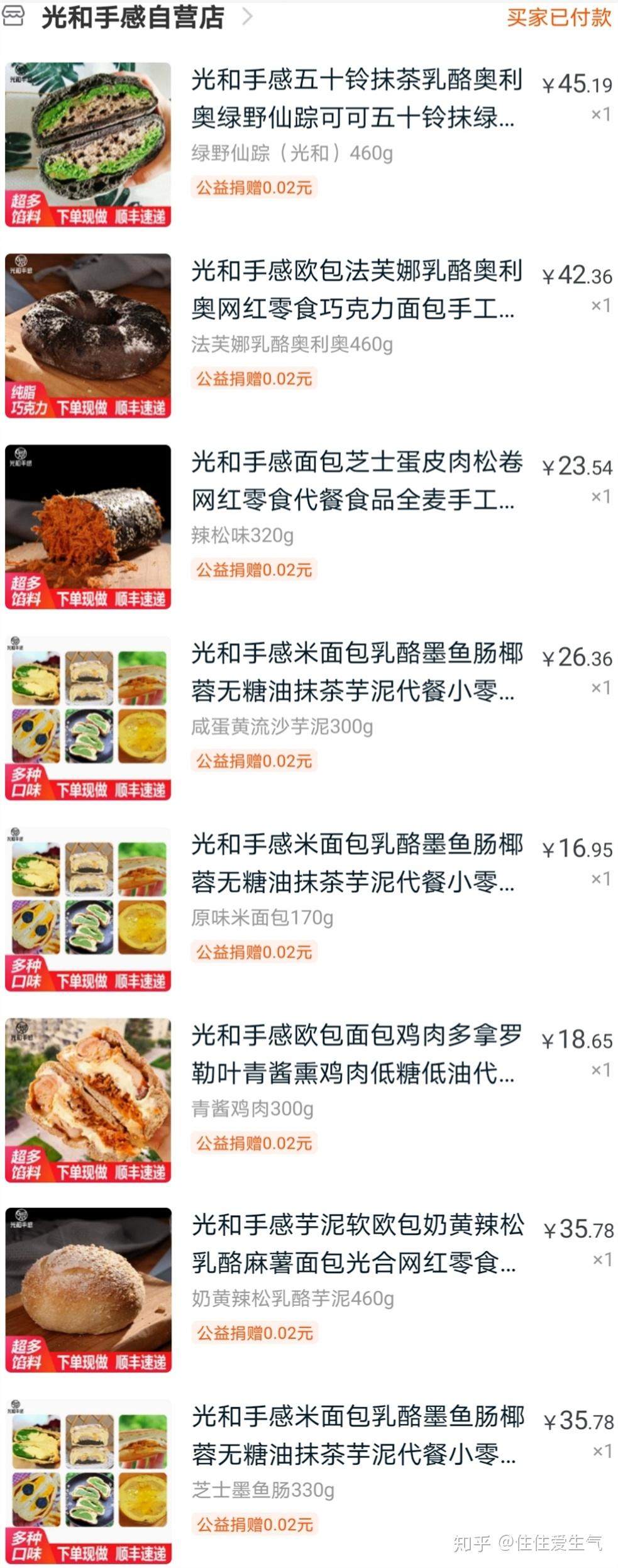Open the 光和手感自营店 store page
618x1568 pixels.
133,18
